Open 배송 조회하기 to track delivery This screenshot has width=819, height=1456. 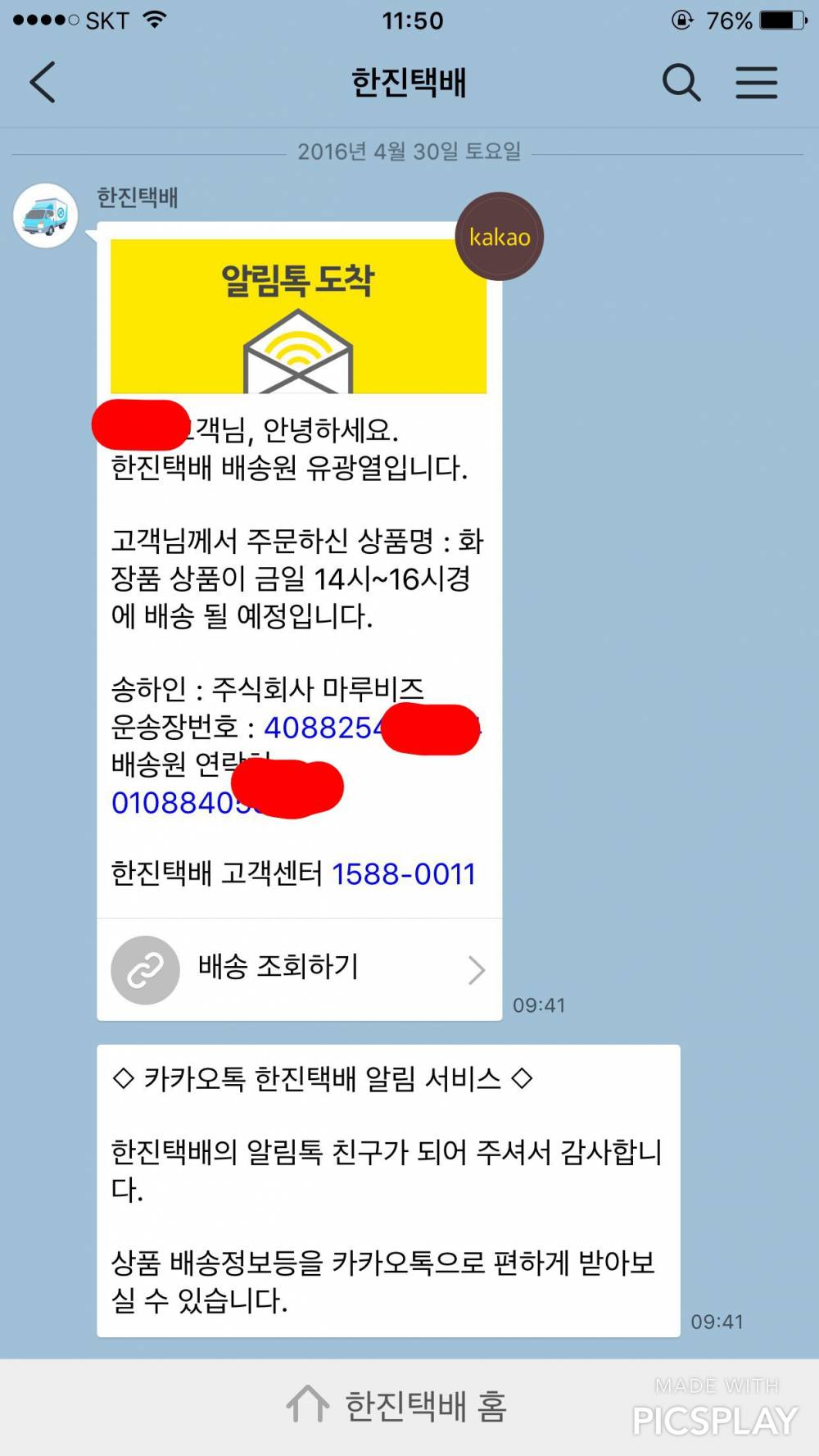coord(299,969)
